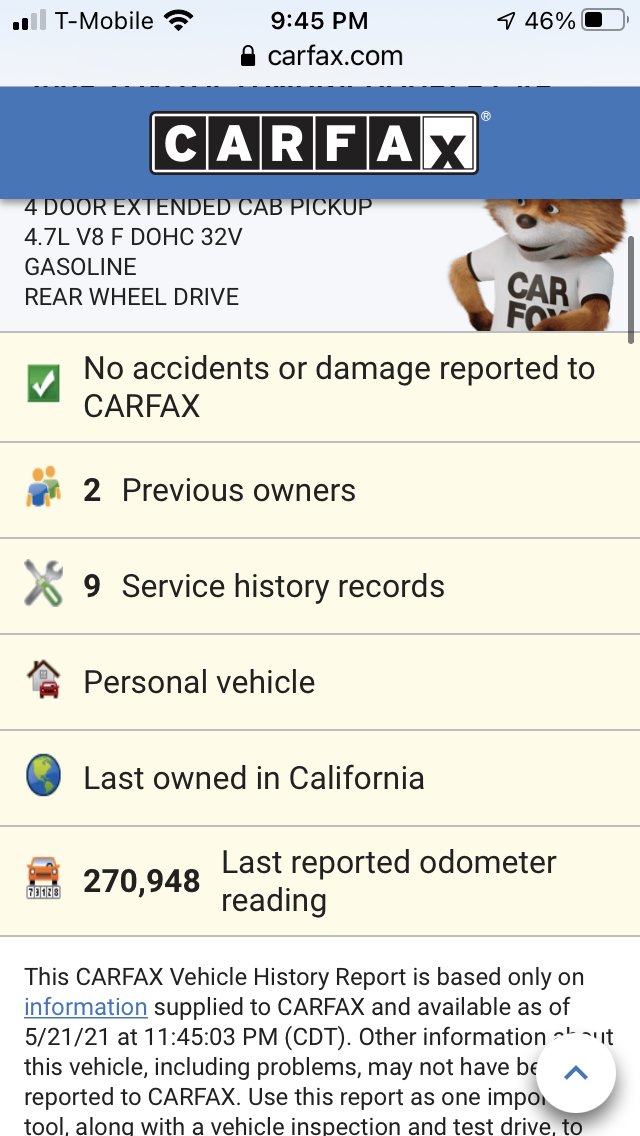This screenshot has width=640, height=1136.
Task: Tap the scroll-to-top arrow button
Action: [575, 1073]
